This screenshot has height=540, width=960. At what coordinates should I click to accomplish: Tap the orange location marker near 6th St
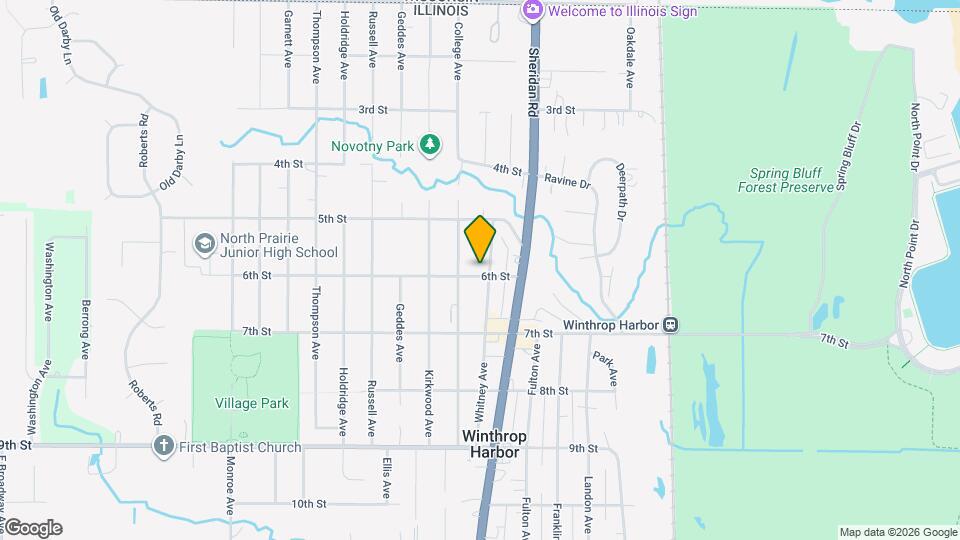(480, 240)
